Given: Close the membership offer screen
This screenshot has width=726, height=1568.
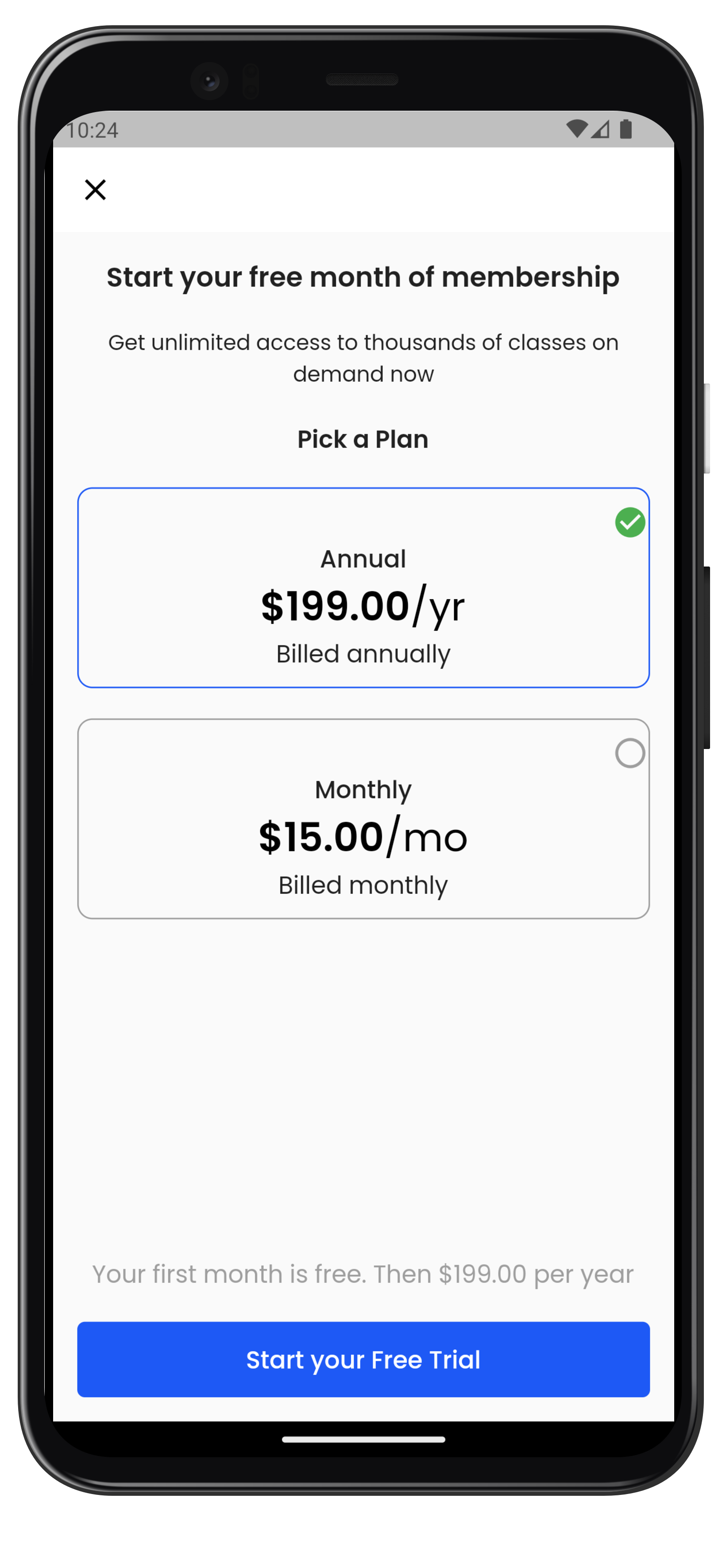Looking at the screenshot, I should 95,190.
